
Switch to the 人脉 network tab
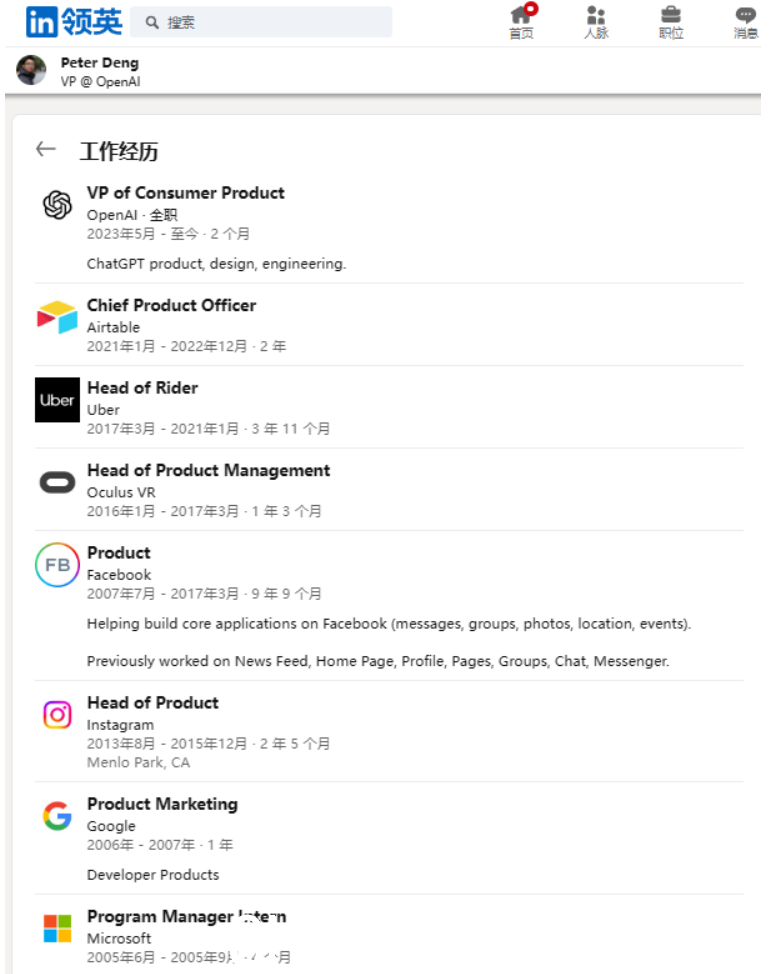coord(596,22)
